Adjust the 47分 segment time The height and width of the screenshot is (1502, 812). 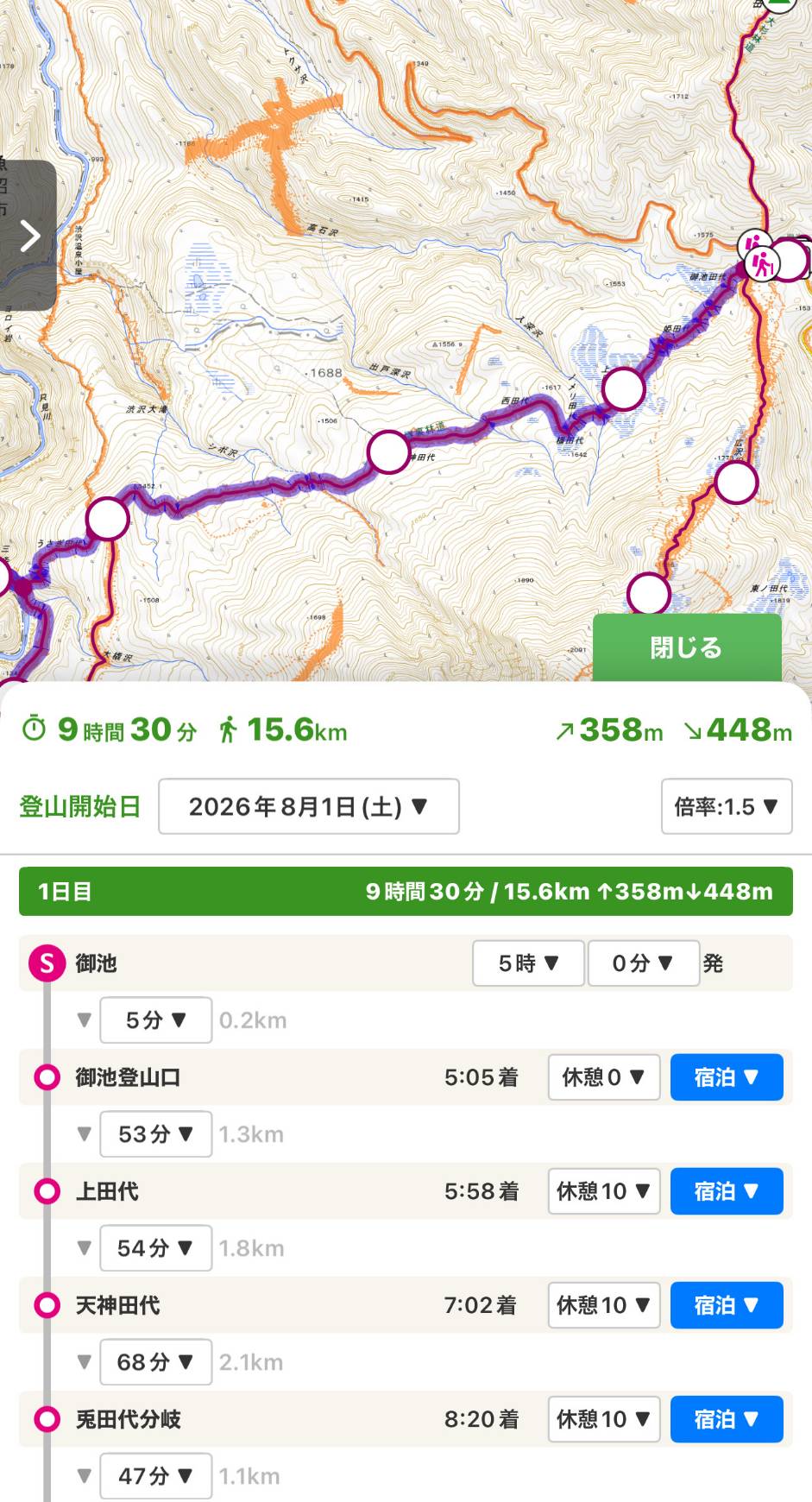pos(155,1476)
